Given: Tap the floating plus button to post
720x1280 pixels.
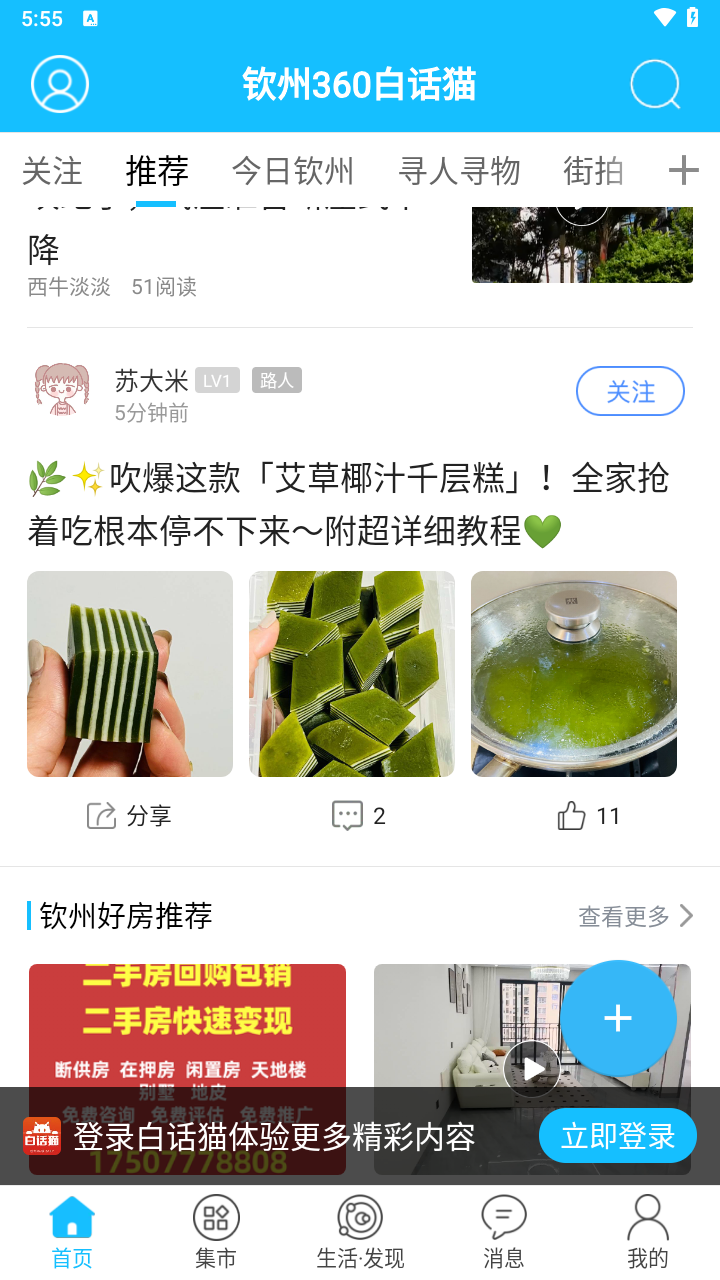Looking at the screenshot, I should click(x=618, y=1018).
